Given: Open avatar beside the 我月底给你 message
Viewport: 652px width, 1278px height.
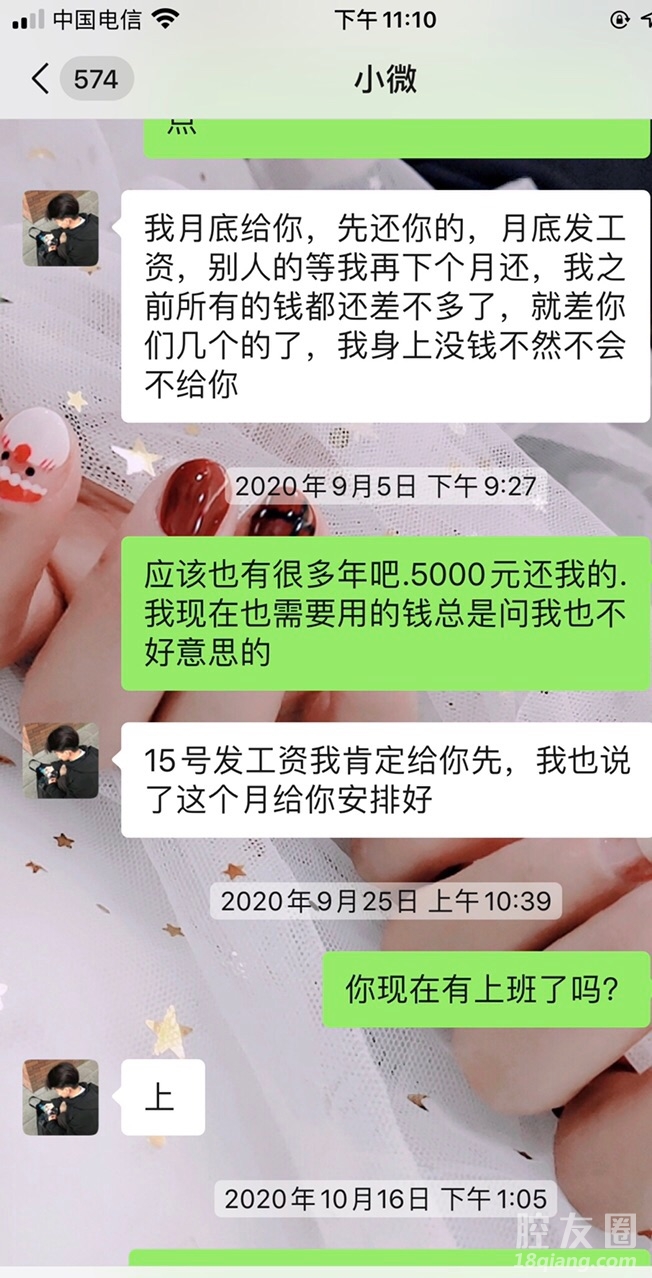Looking at the screenshot, I should (61, 228).
